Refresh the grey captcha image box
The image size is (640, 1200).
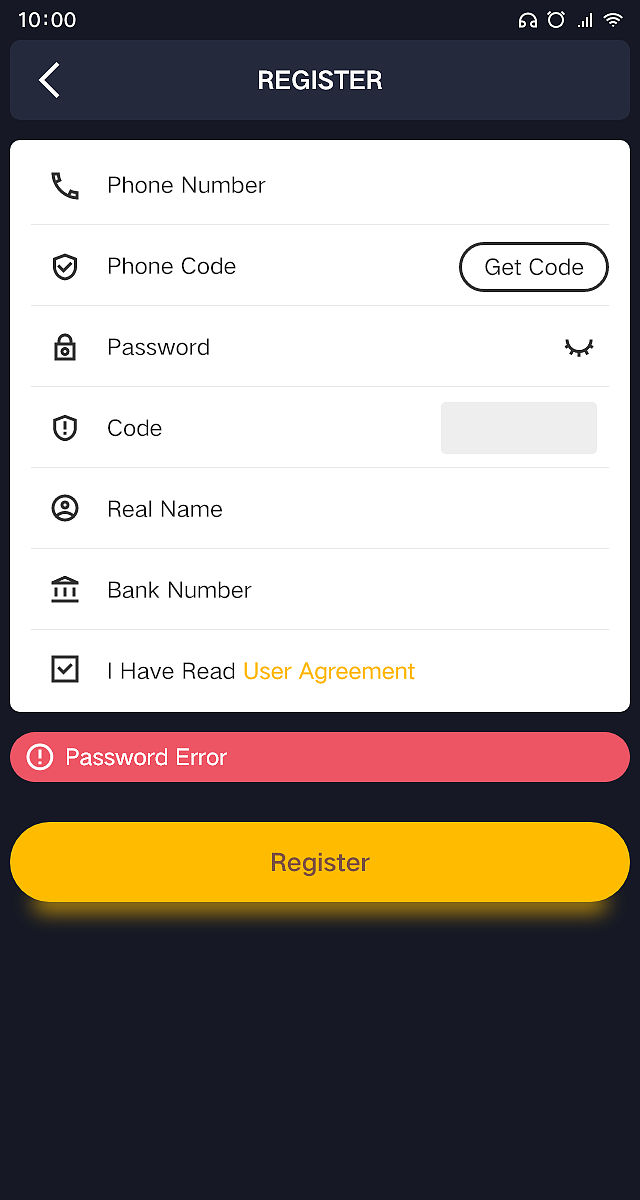[x=519, y=428]
